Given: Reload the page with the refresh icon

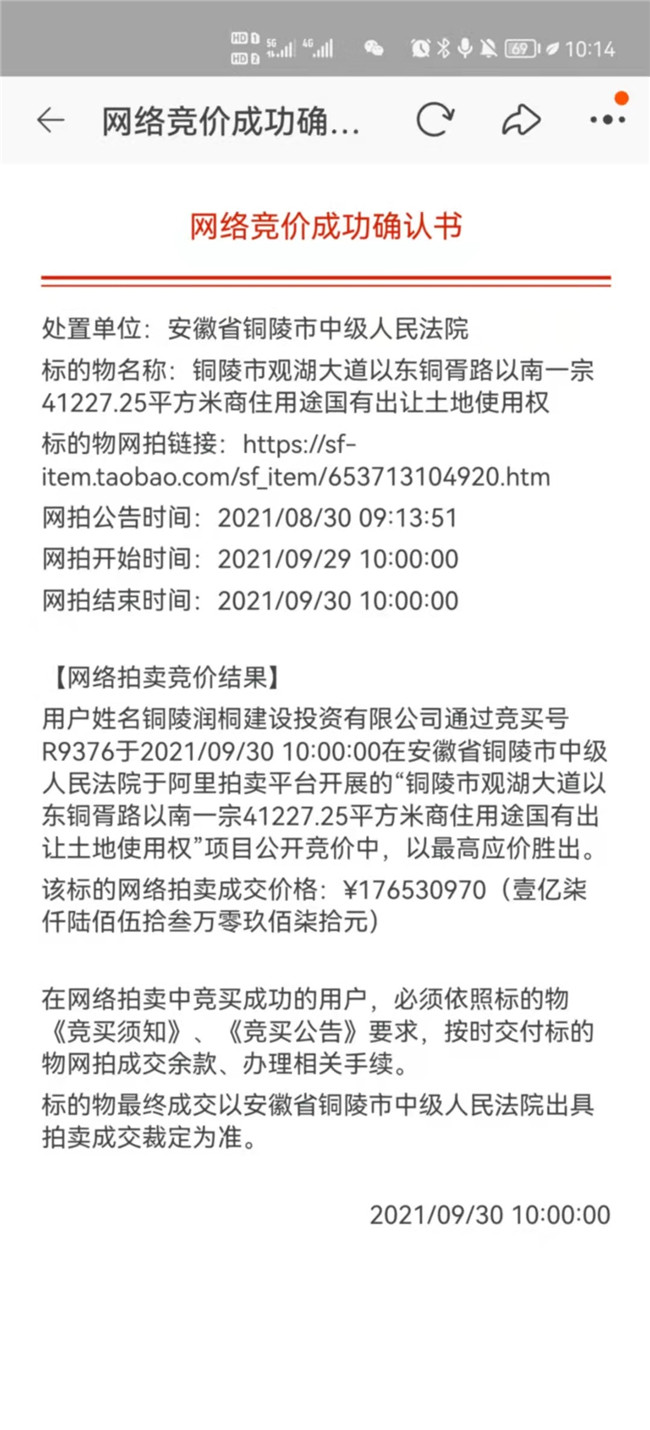Looking at the screenshot, I should tap(435, 121).
